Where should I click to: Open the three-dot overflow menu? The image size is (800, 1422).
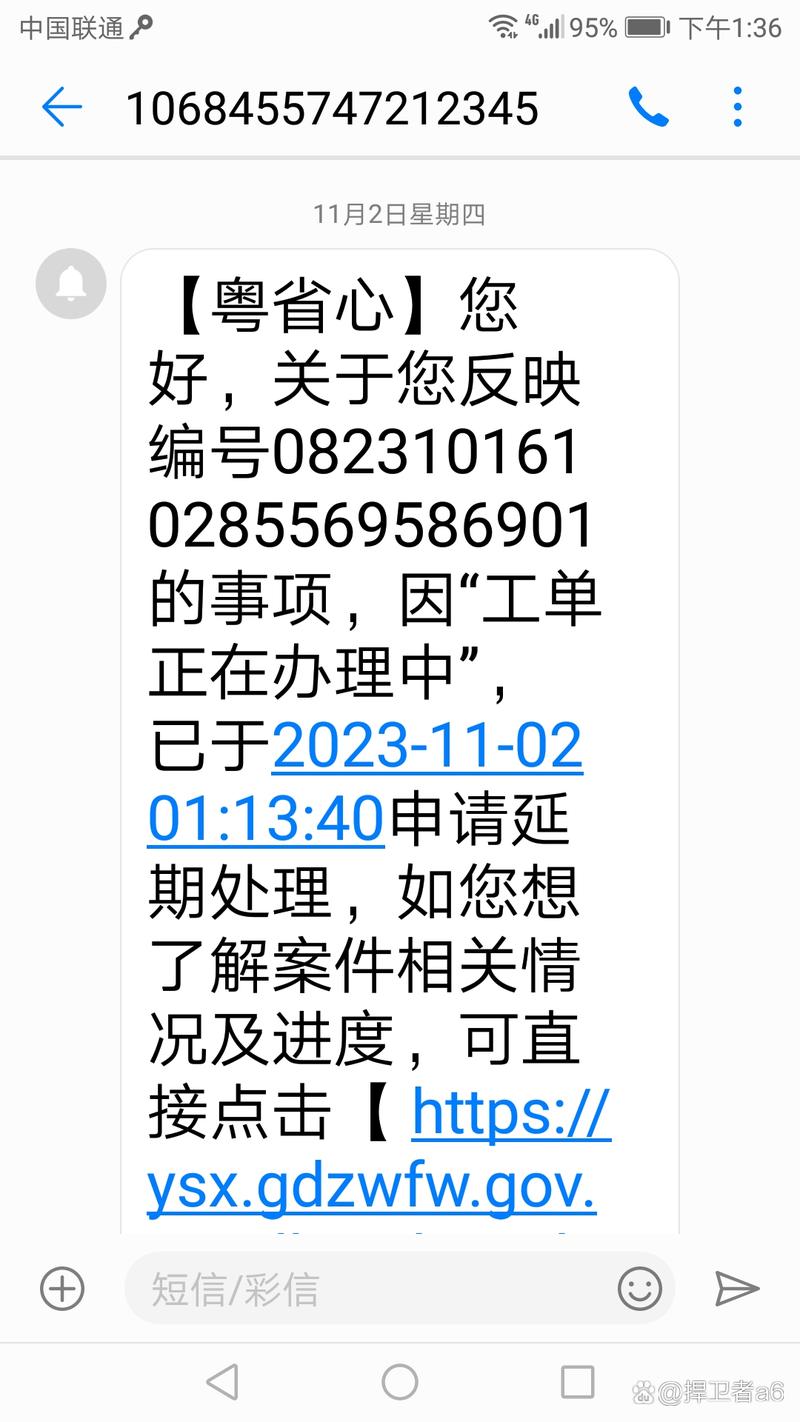(x=737, y=105)
